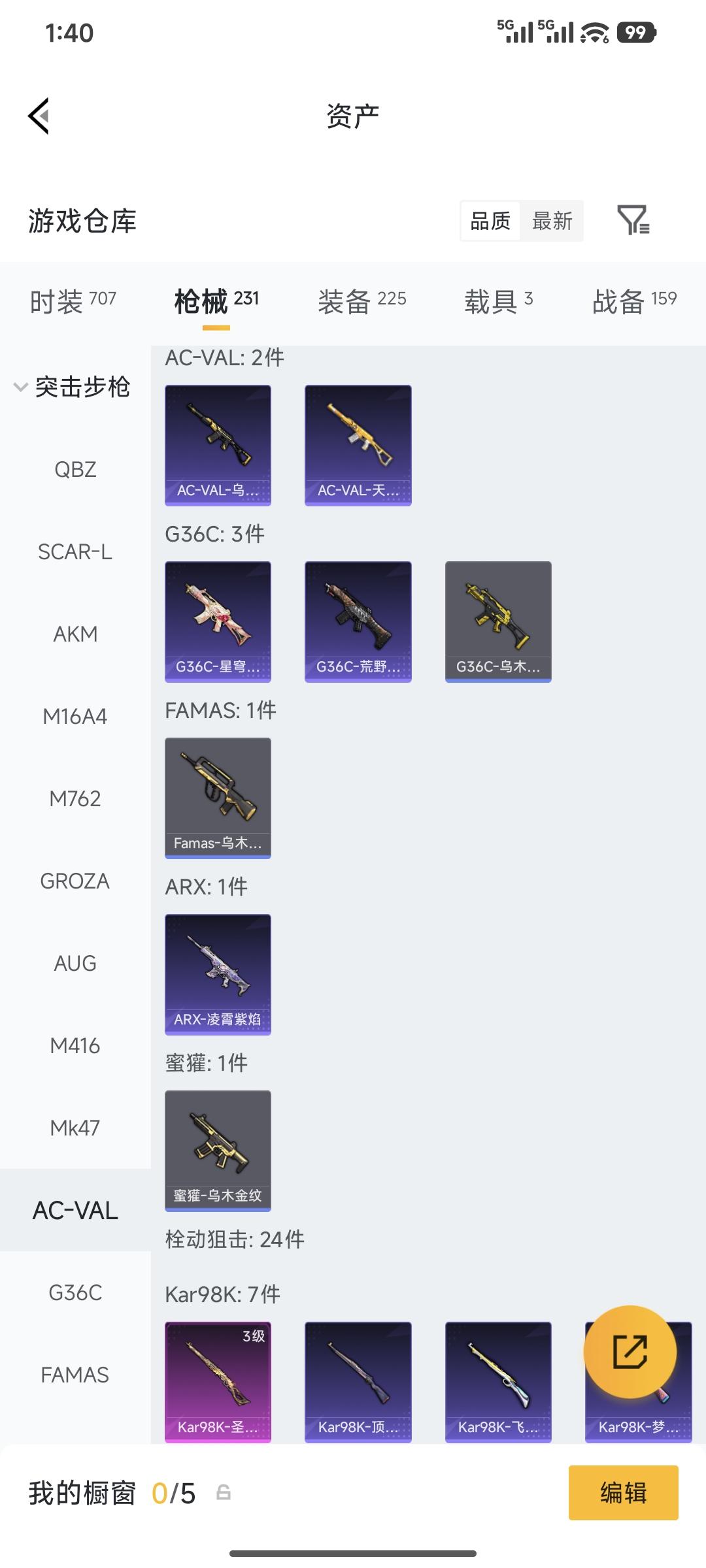Screen dimensions: 706x1568
Task: Select AKM in the side list
Action: point(75,634)
